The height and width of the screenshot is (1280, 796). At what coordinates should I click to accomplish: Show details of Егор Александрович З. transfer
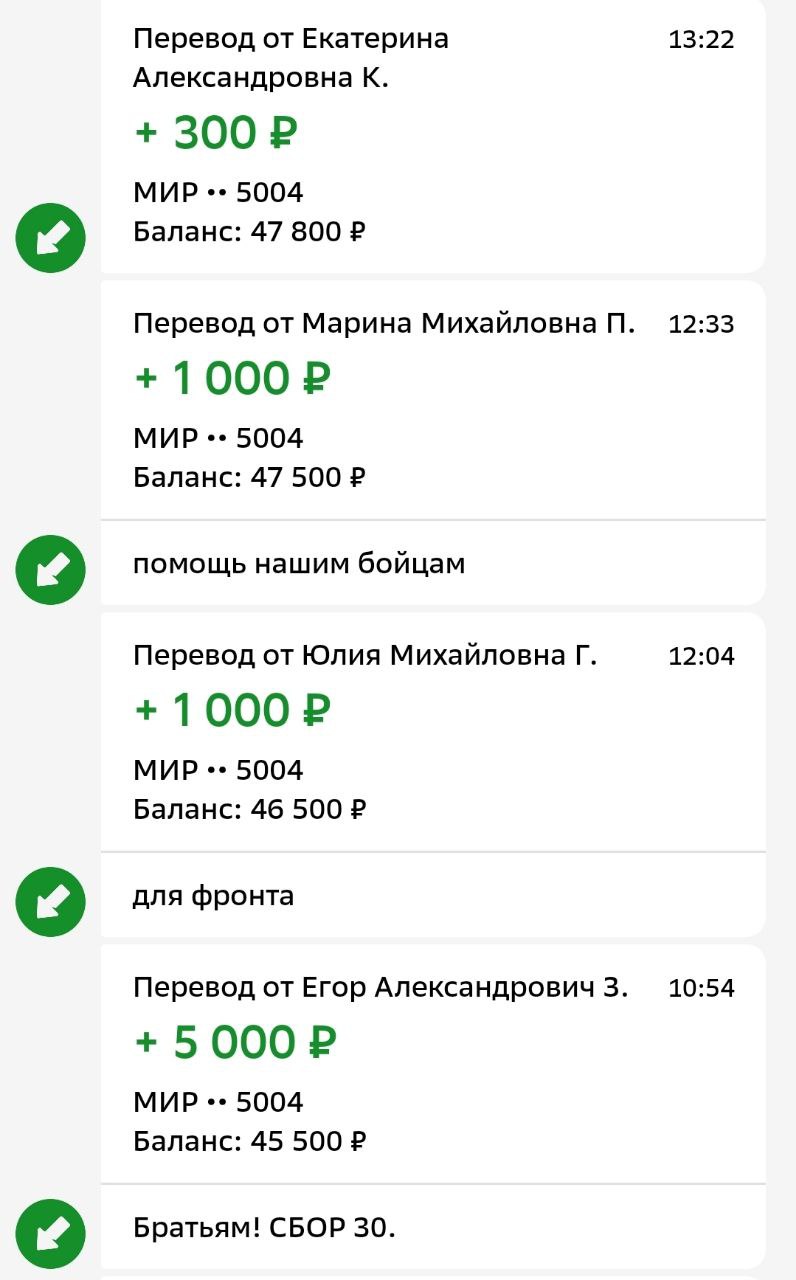click(x=432, y=1064)
